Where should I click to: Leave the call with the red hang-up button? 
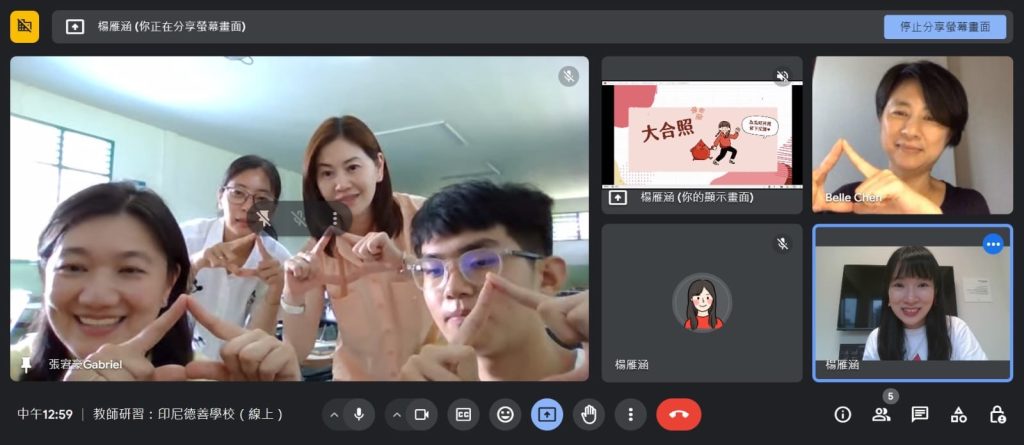pyautogui.click(x=679, y=414)
